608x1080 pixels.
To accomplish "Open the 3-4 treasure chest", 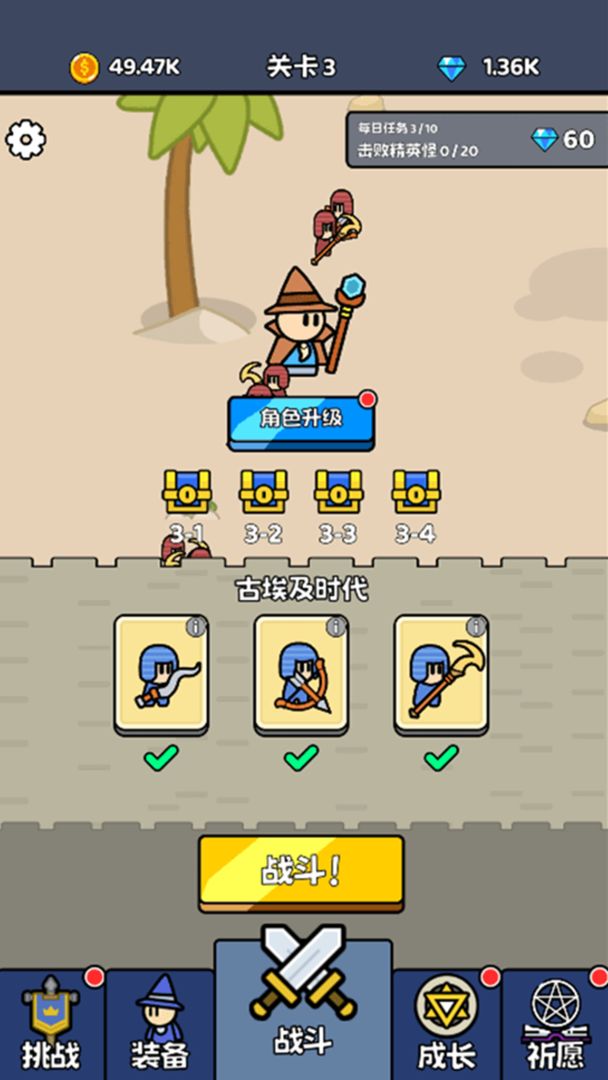I will click(415, 492).
